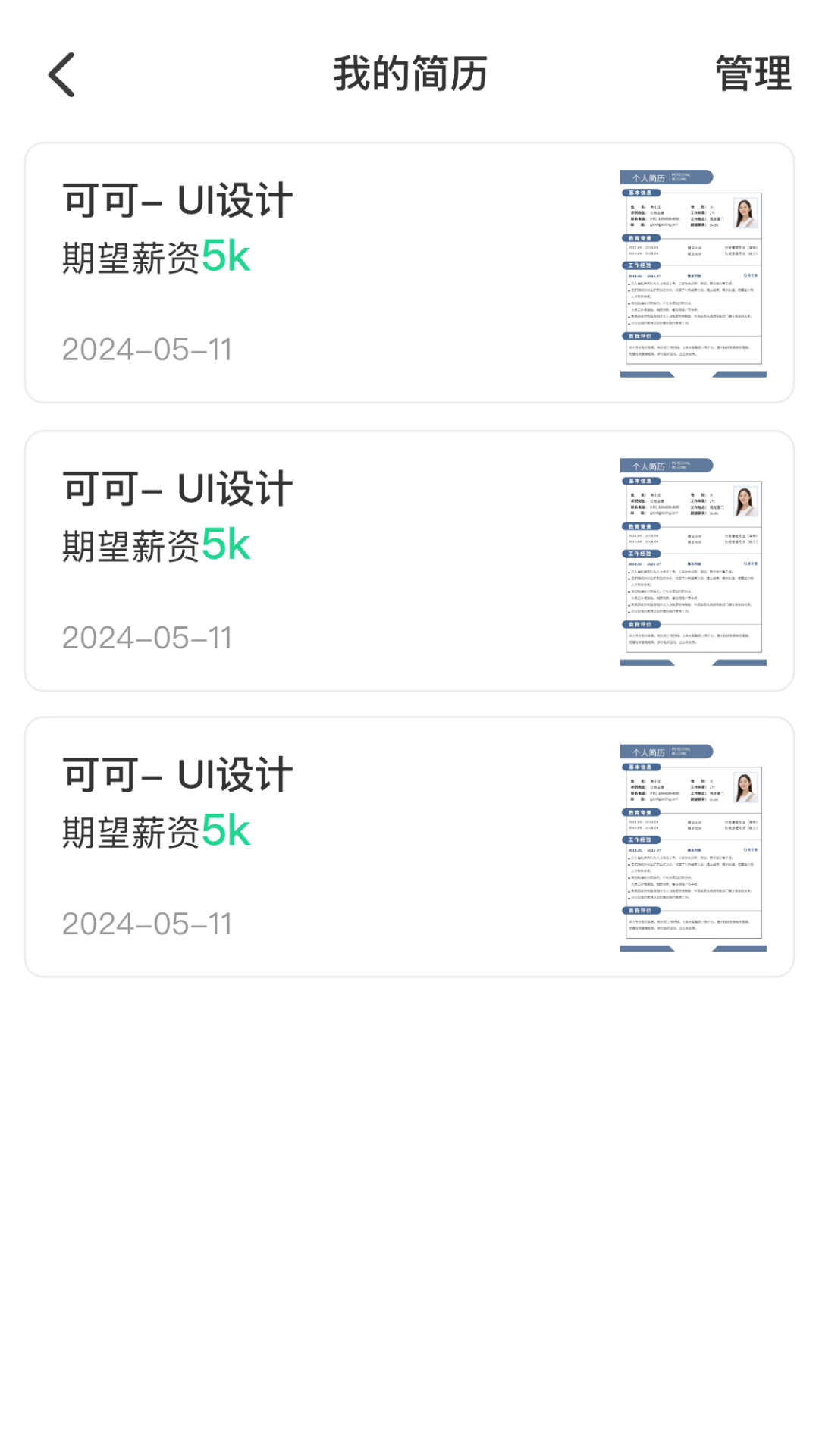Image resolution: width=819 pixels, height=1456 pixels.
Task: Select the date 2024-05-11 on first card
Action: (147, 349)
